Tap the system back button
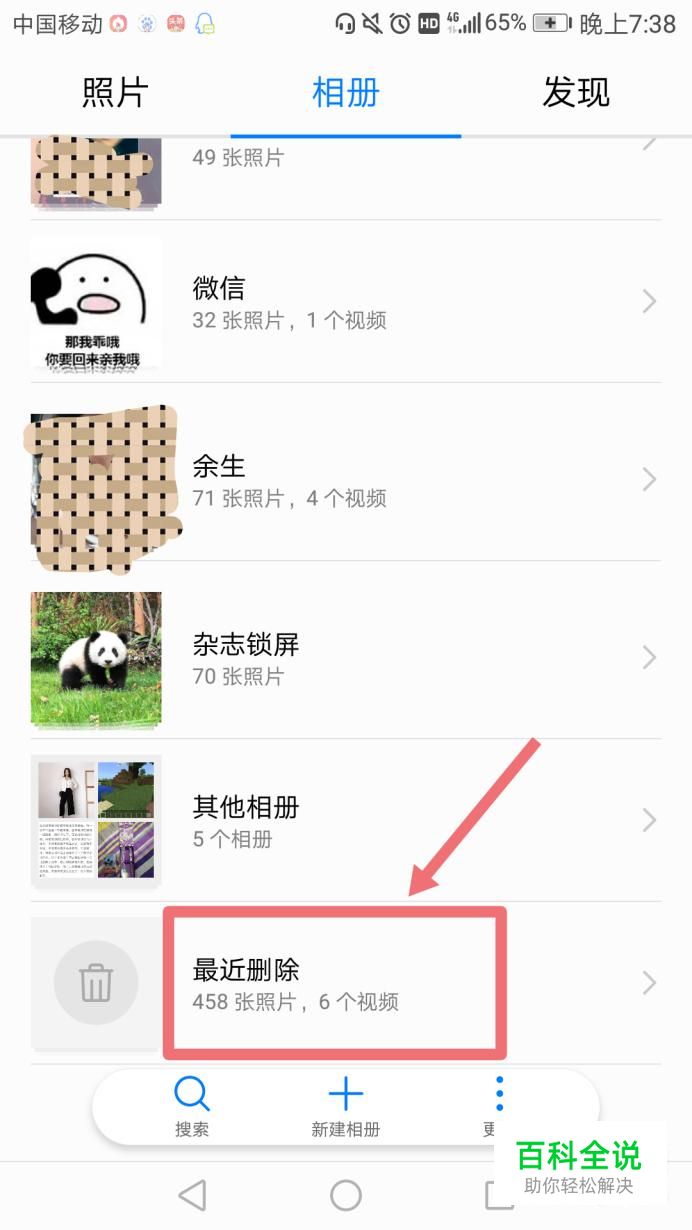The height and width of the screenshot is (1230, 692). pos(191,1195)
